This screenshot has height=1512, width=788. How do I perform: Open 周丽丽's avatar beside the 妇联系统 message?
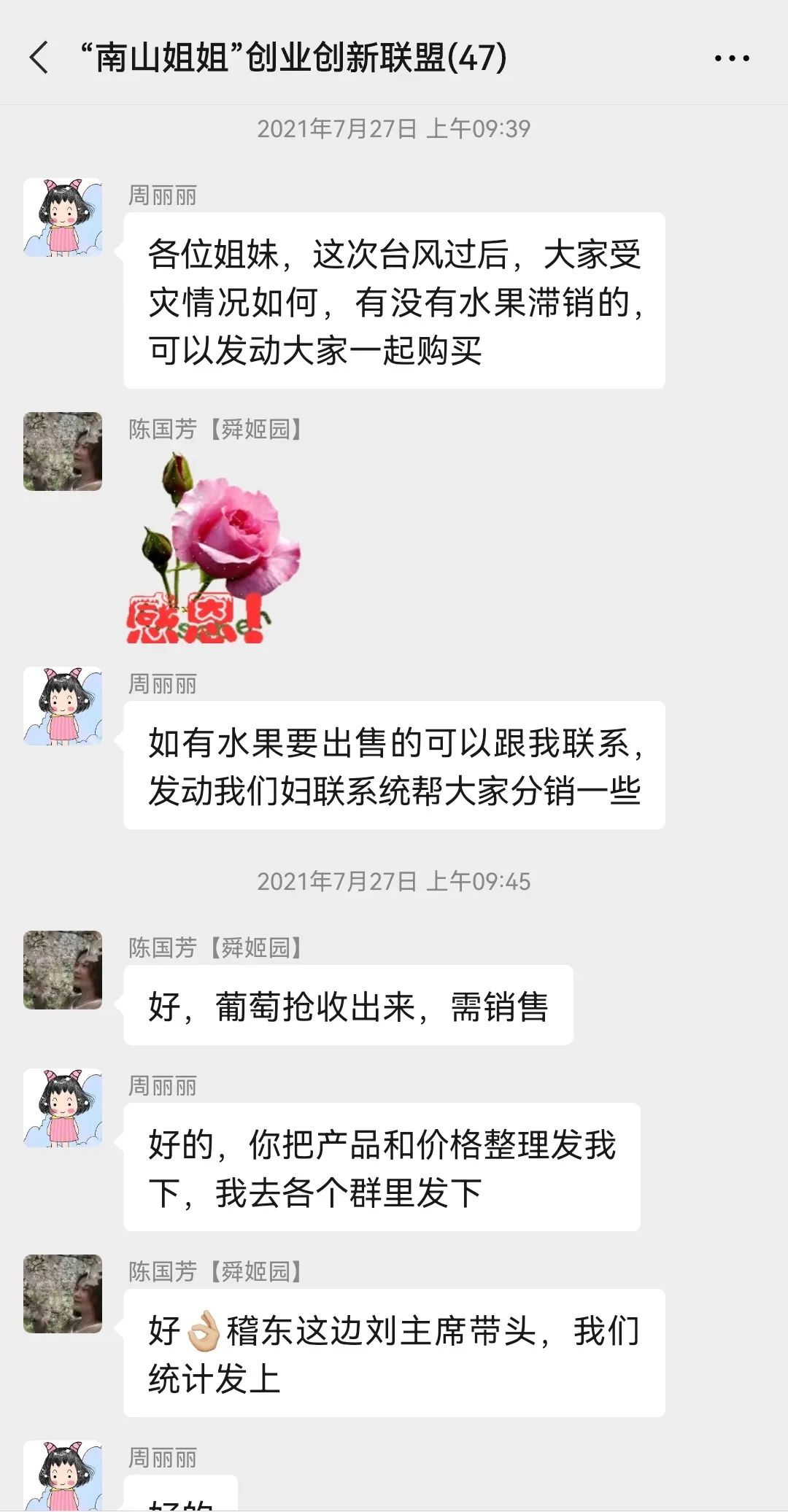pyautogui.click(x=63, y=706)
